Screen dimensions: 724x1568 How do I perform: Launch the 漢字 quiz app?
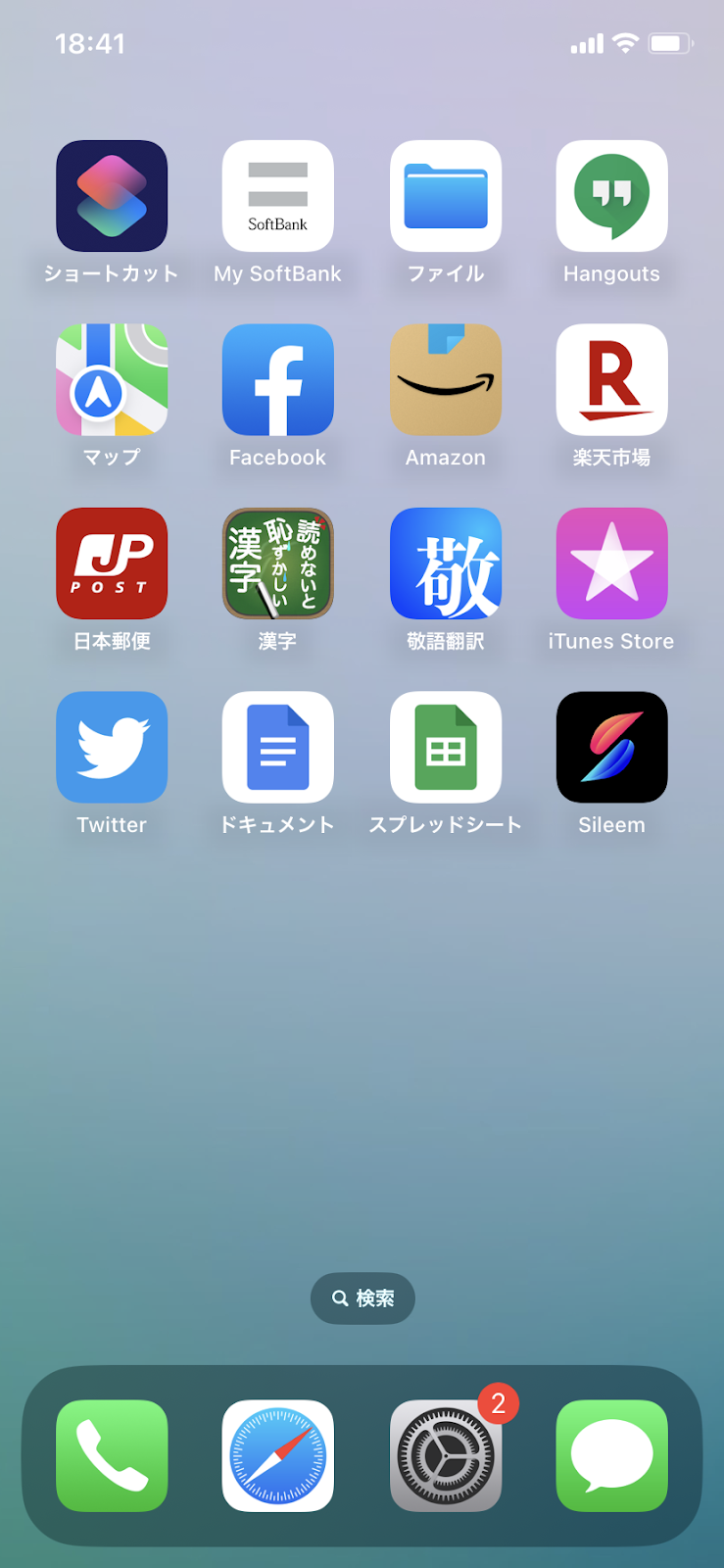pyautogui.click(x=278, y=563)
